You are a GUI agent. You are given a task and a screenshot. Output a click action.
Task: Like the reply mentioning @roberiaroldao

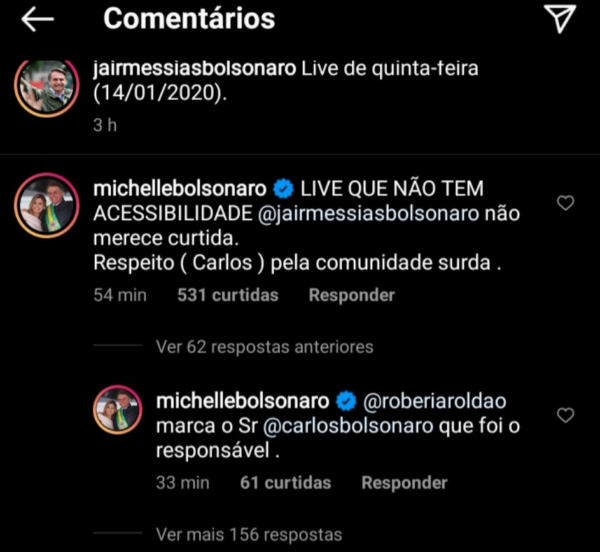pos(565,414)
